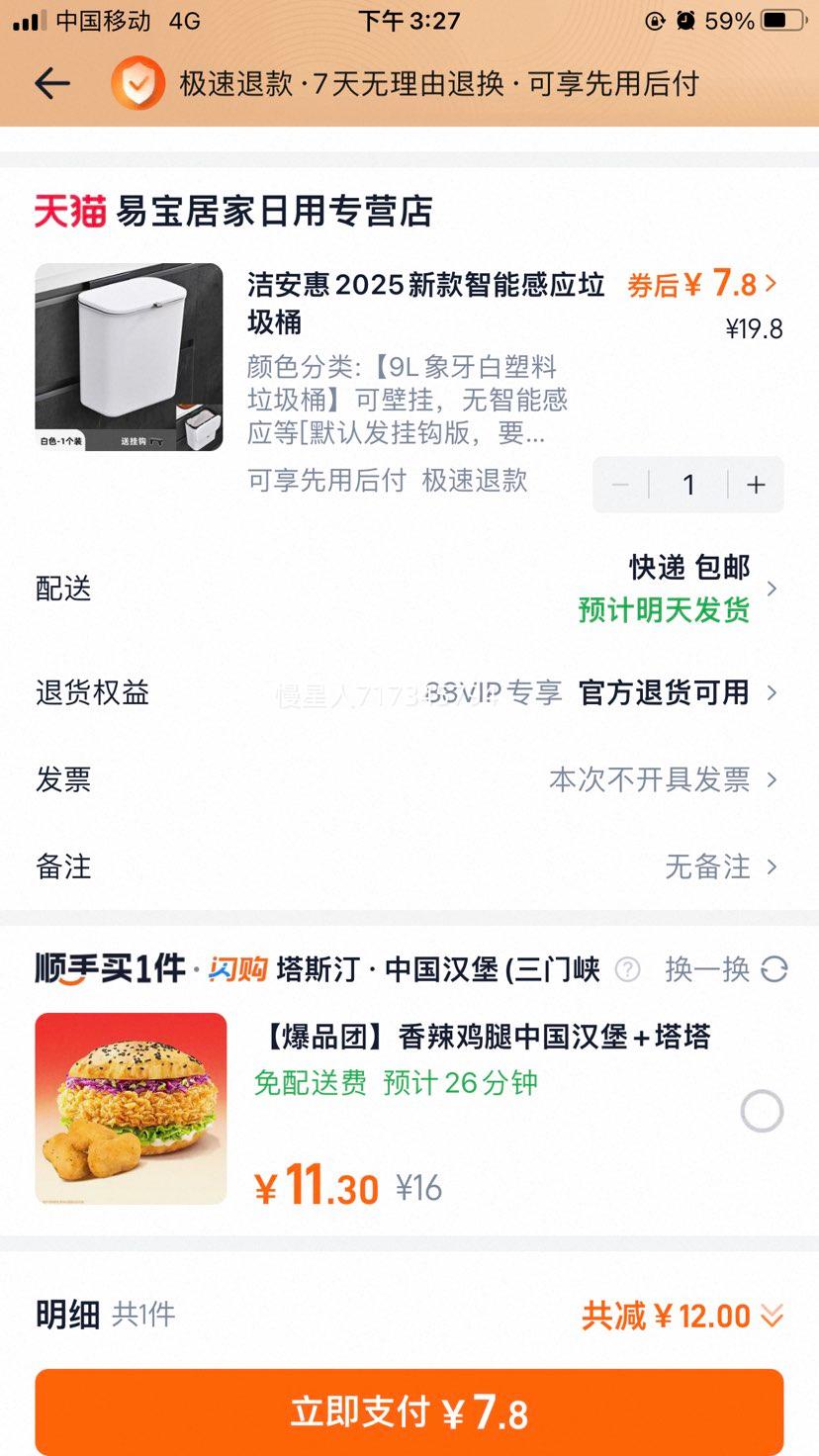This screenshot has height=1456, width=819.
Task: Select the 香辣鸡腿中国汉堡 add-on item
Action: 762,1111
